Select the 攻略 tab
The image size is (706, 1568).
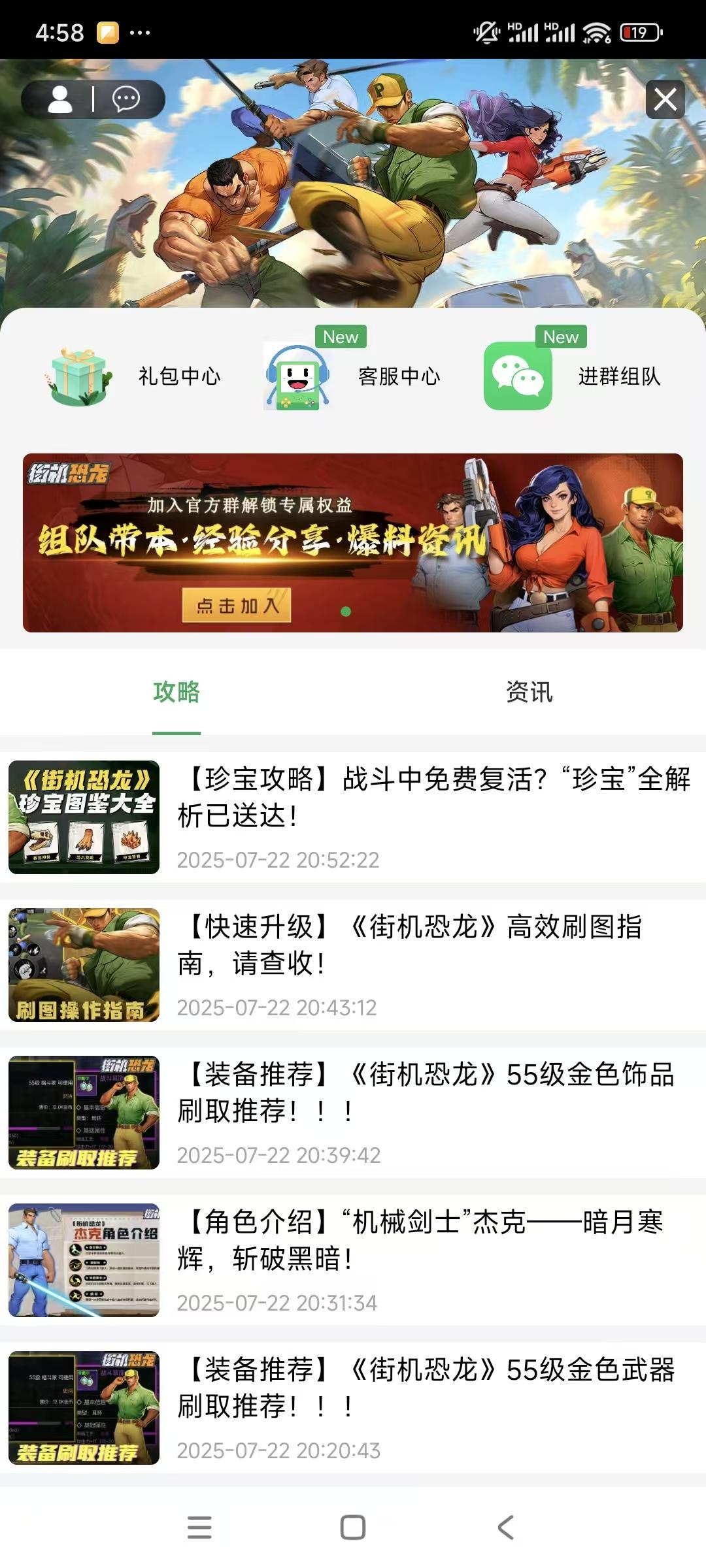tap(176, 693)
